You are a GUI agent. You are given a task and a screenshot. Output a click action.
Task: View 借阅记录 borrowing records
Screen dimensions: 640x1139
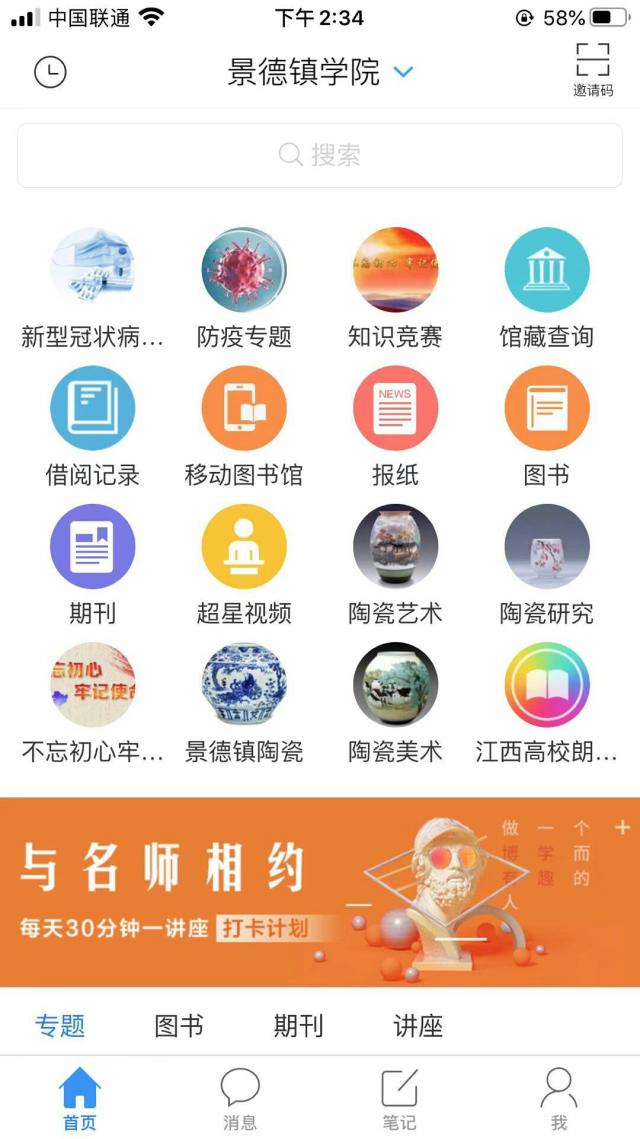click(92, 426)
